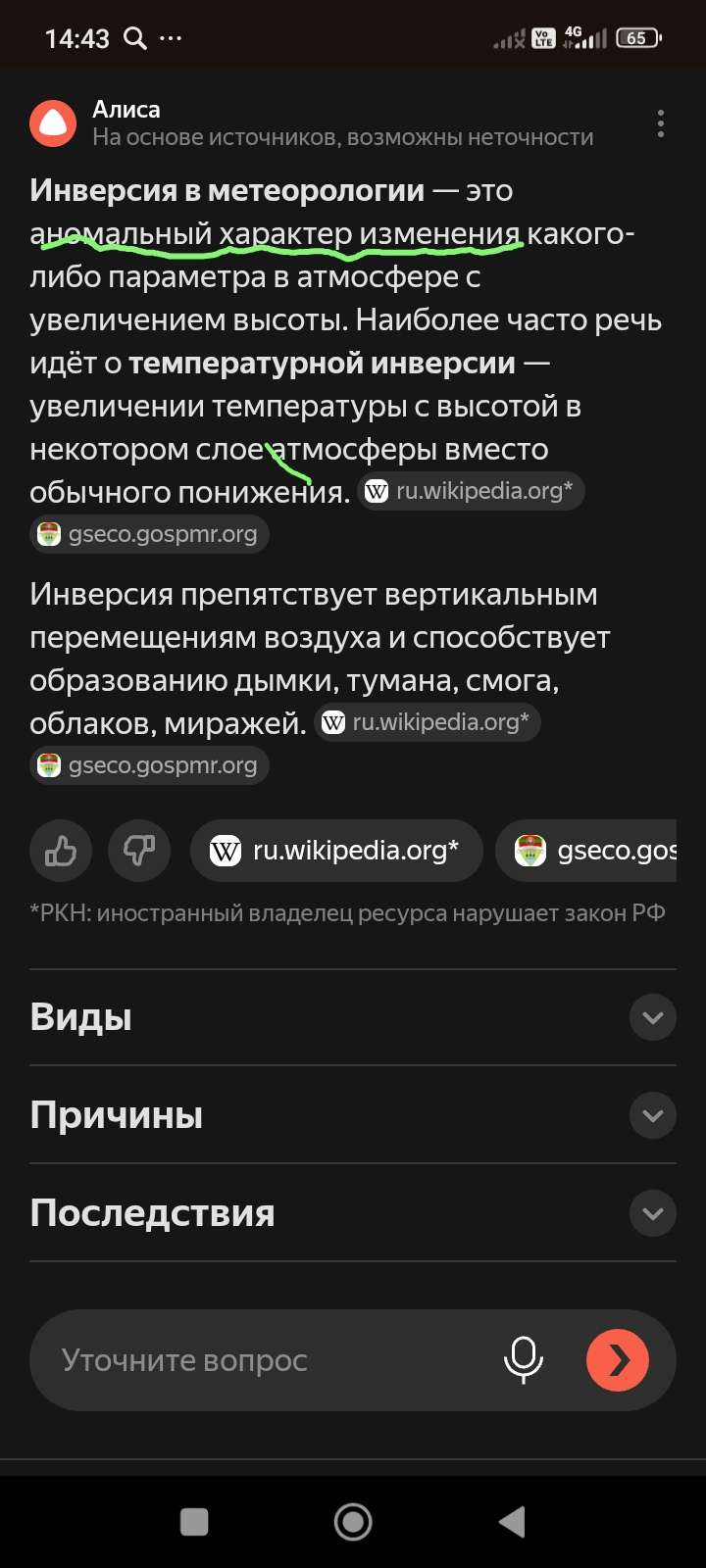Screen dimensions: 706x1568
Task: Like Алиса's answer with thumbs up
Action: point(61,851)
